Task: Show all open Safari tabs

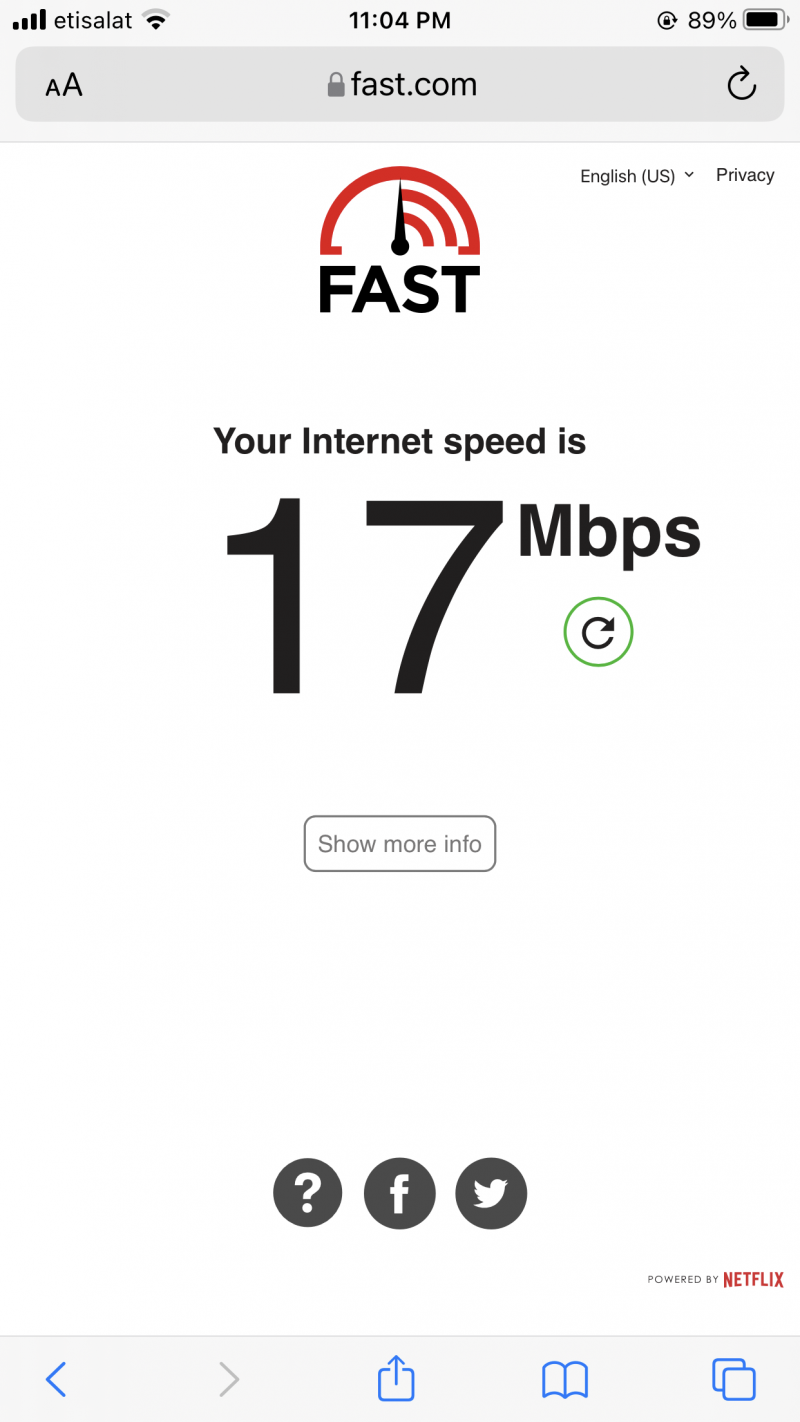Action: (x=733, y=1380)
